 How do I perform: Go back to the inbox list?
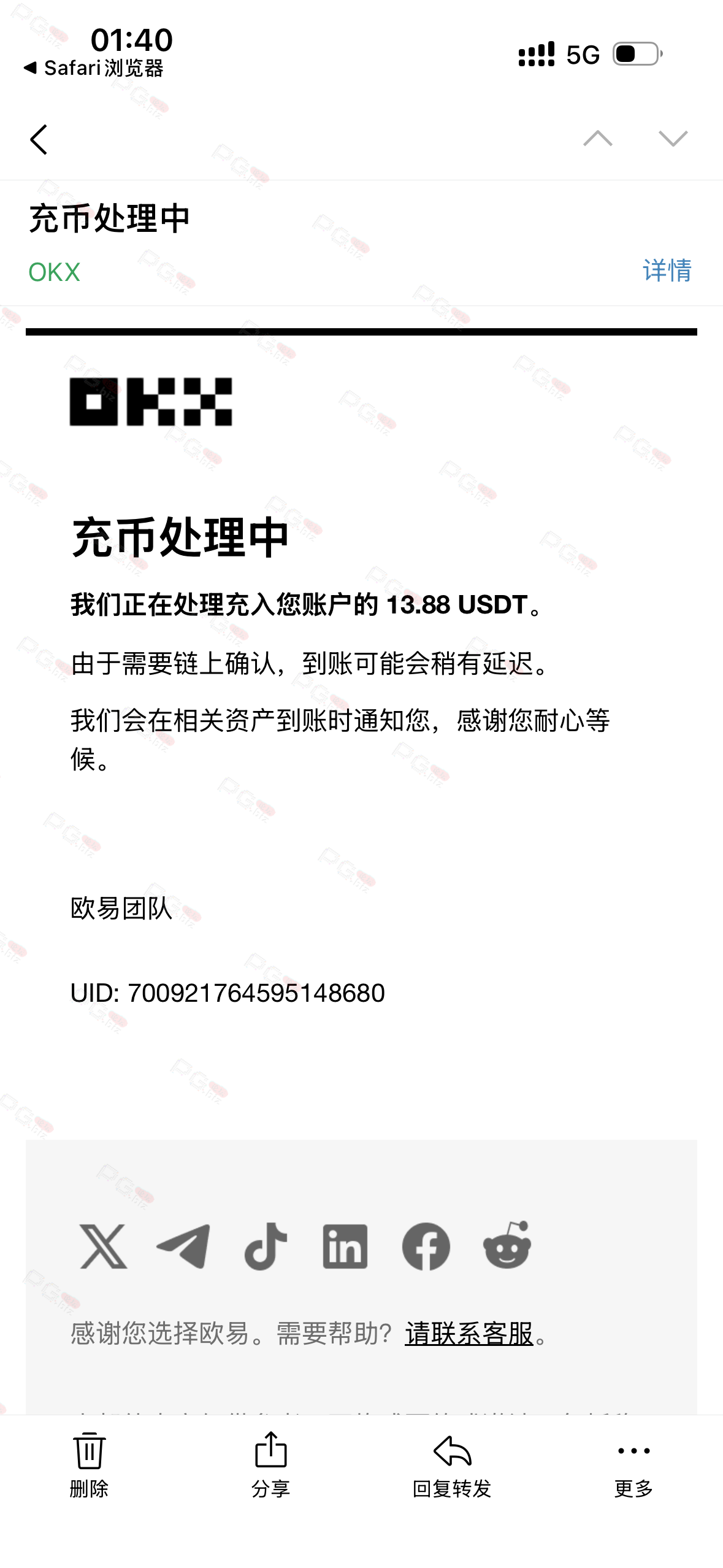39,140
